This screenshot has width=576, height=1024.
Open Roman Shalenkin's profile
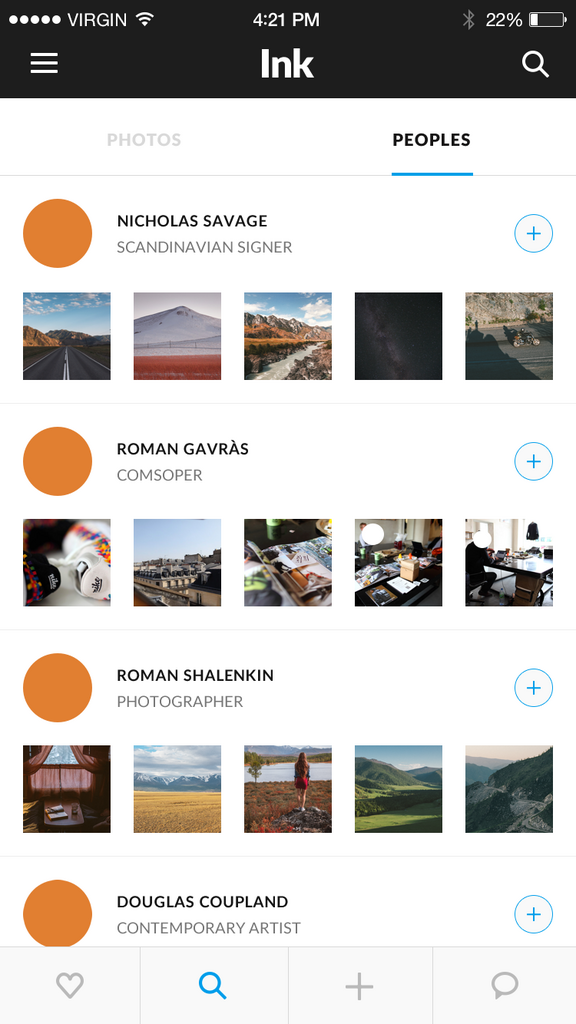click(195, 675)
